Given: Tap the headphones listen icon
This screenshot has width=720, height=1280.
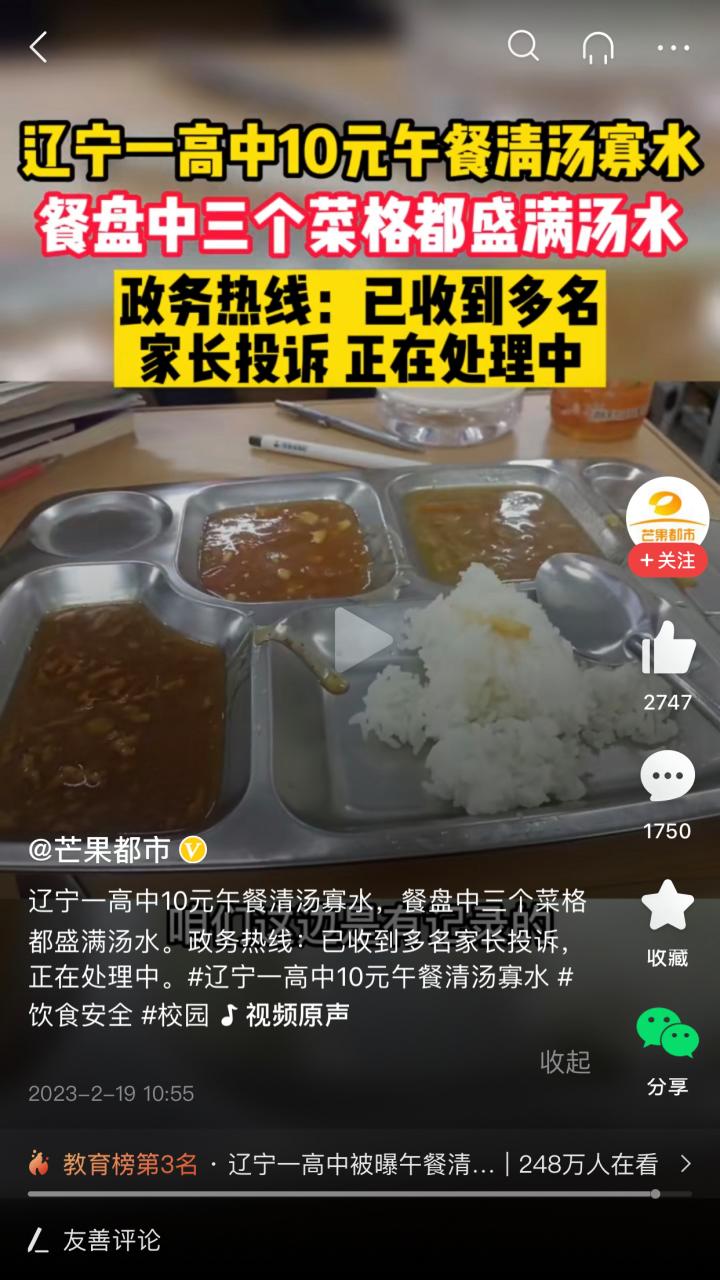Looking at the screenshot, I should 595,45.
